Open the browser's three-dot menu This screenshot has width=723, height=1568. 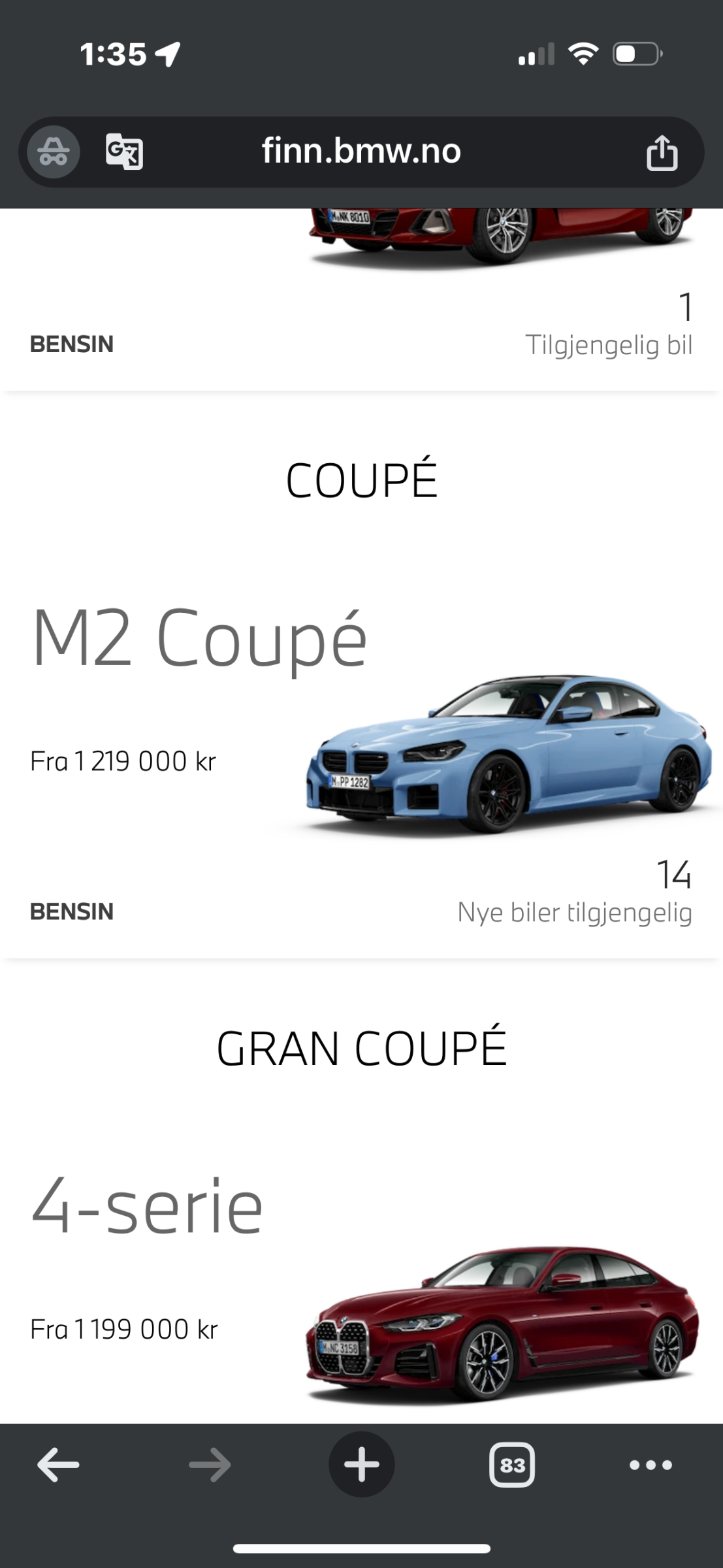[x=651, y=1465]
